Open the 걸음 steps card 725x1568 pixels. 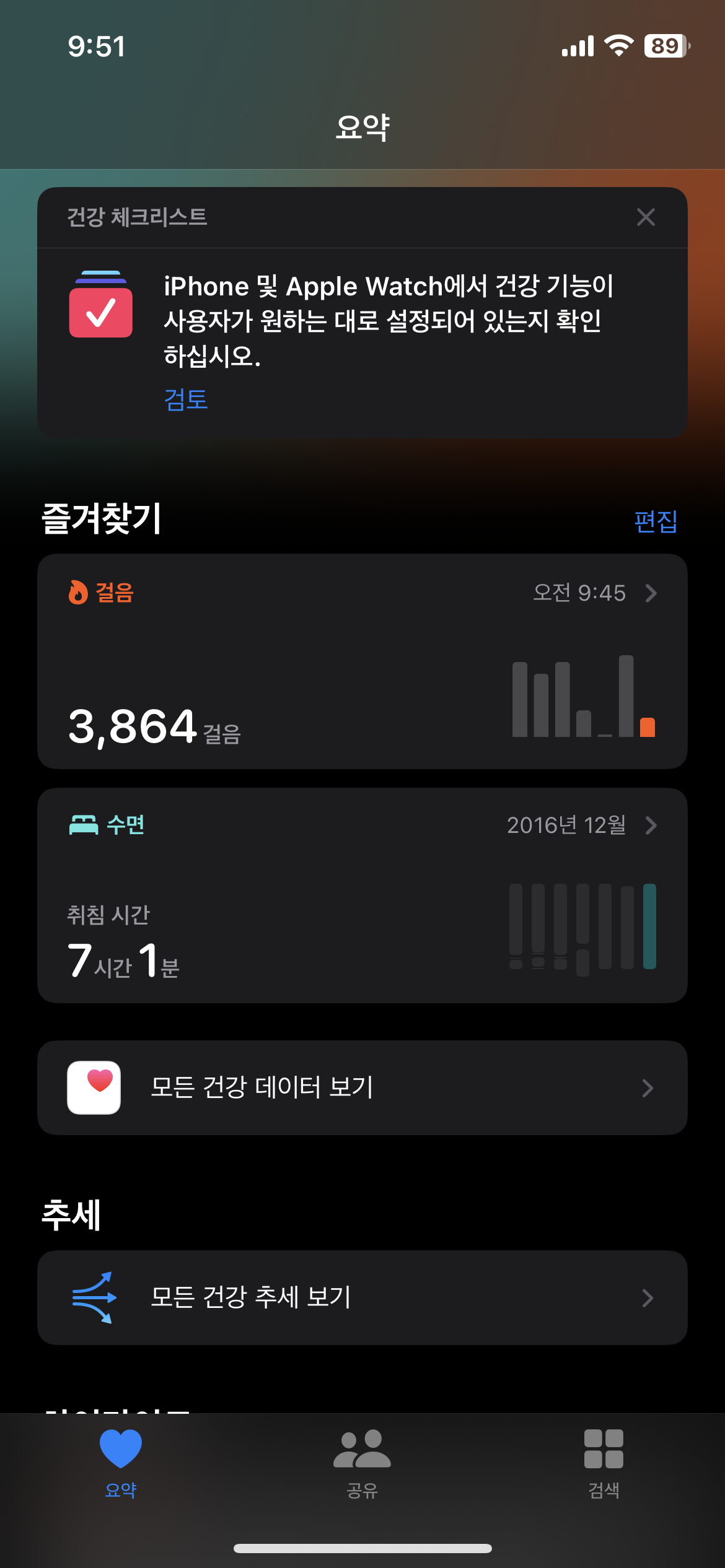pos(362,661)
